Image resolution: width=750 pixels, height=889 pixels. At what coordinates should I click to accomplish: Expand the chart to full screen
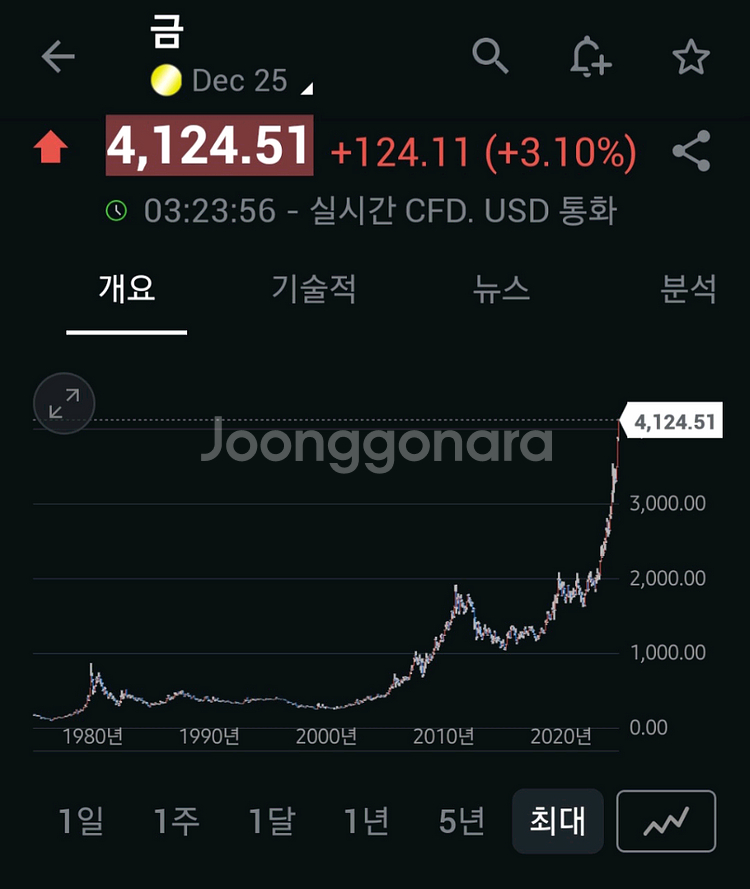pyautogui.click(x=64, y=404)
